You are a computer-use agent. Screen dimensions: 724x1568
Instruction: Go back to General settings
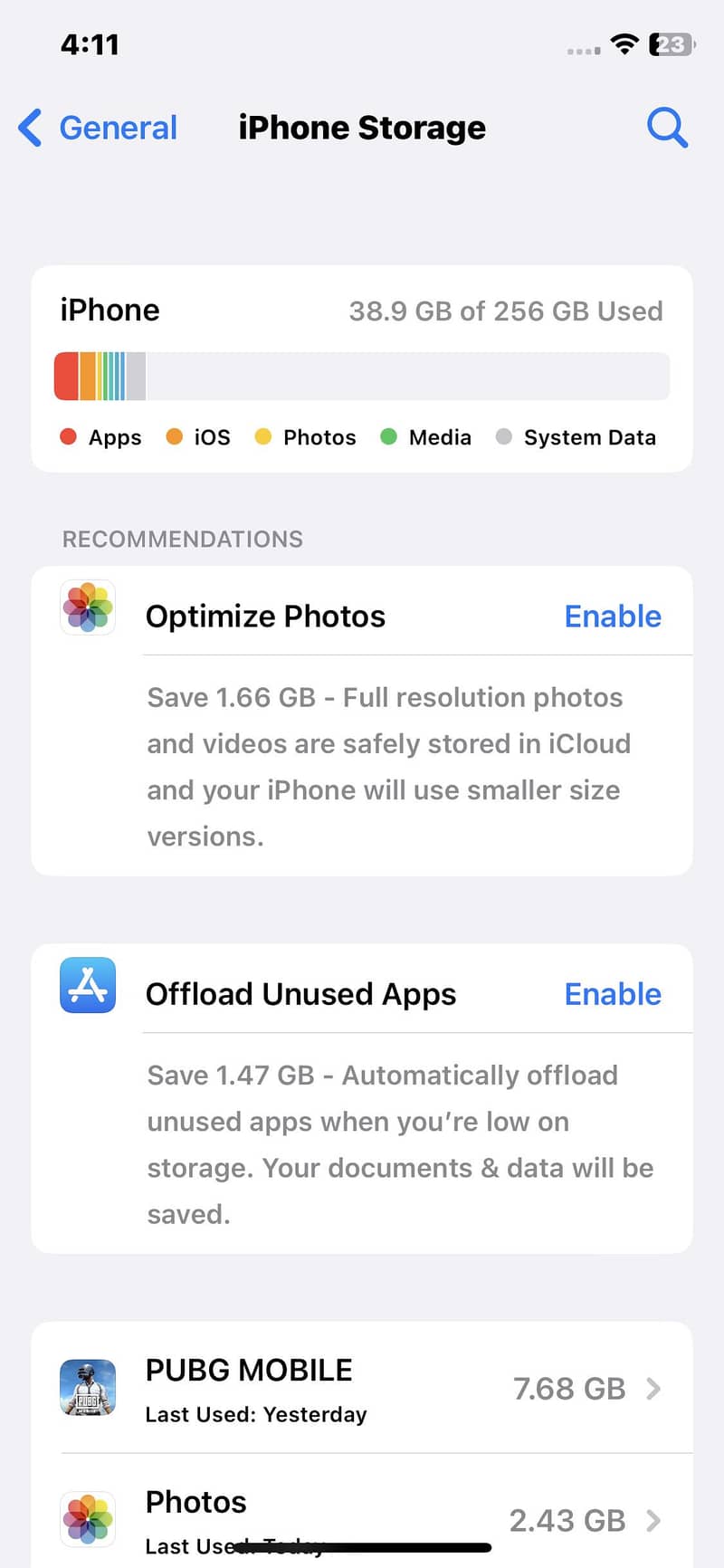98,128
